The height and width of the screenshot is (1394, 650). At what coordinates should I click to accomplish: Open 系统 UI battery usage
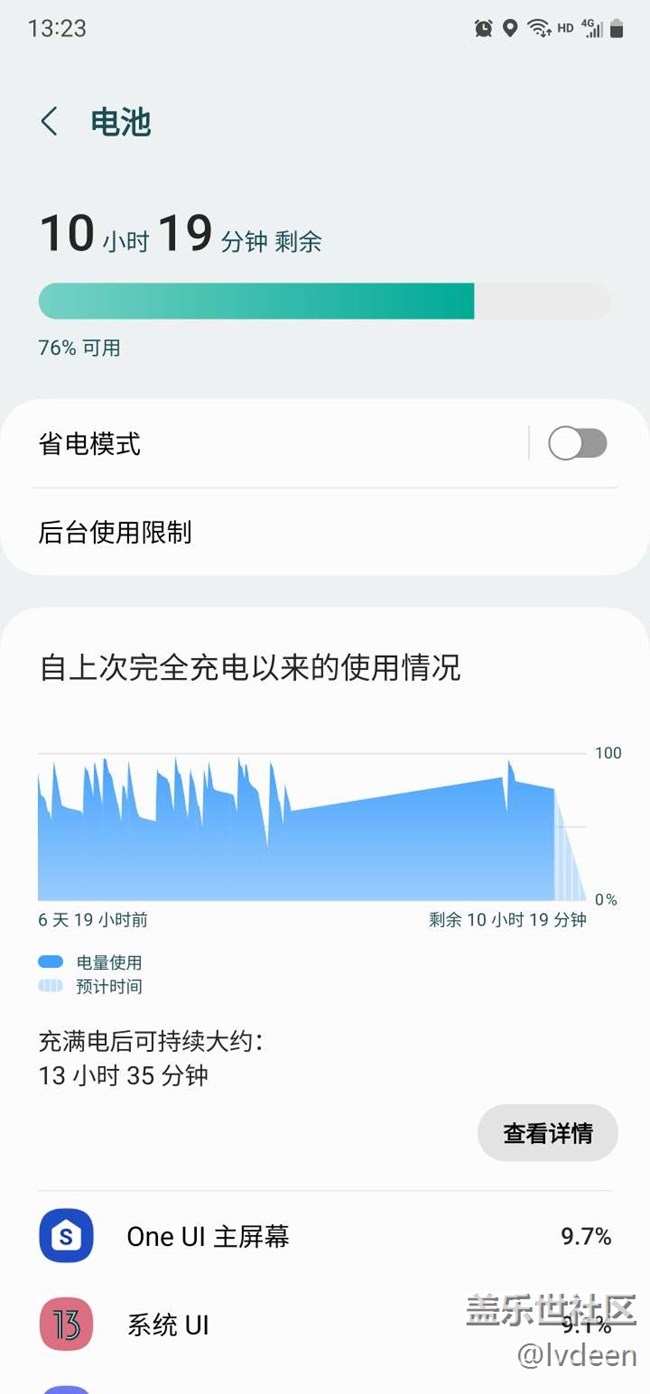325,1325
